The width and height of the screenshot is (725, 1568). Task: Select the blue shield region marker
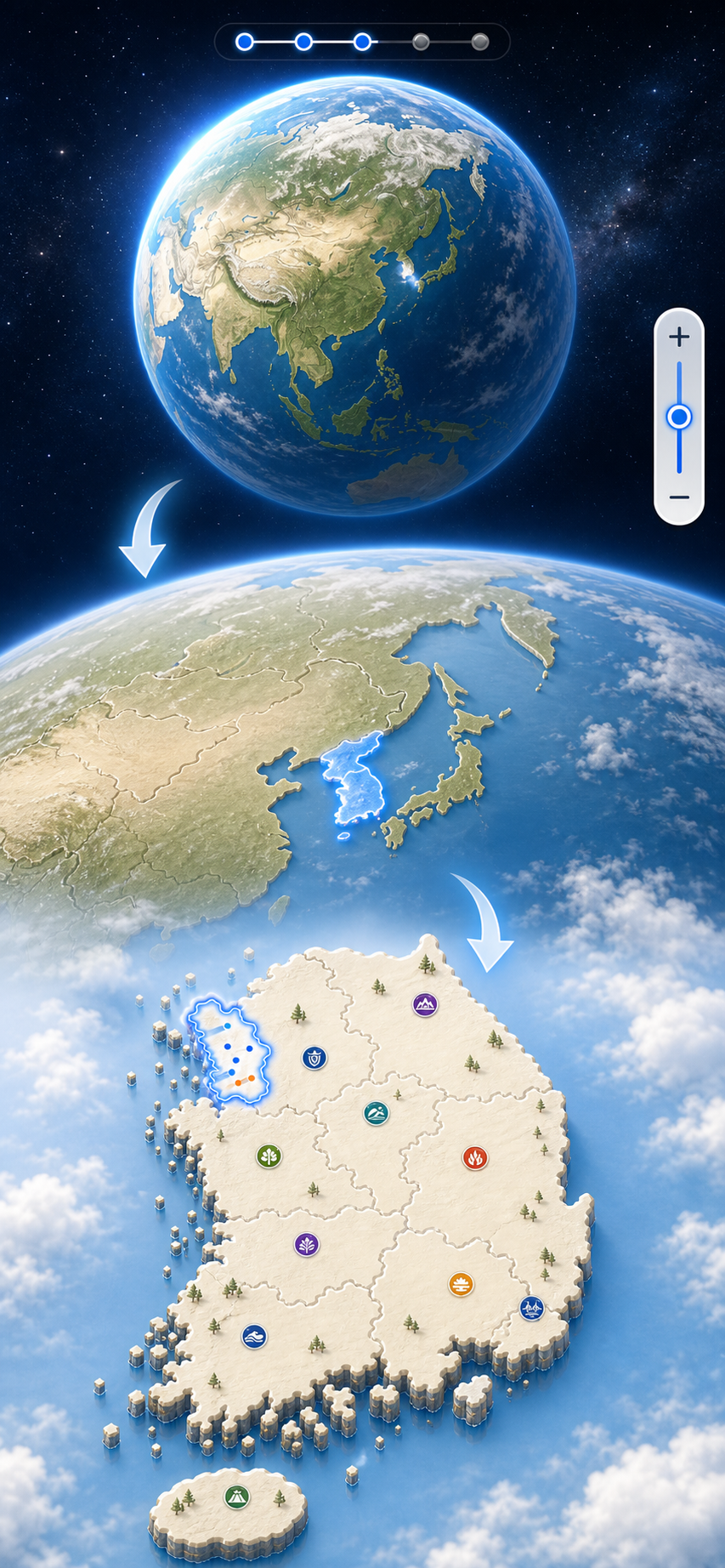(314, 1058)
